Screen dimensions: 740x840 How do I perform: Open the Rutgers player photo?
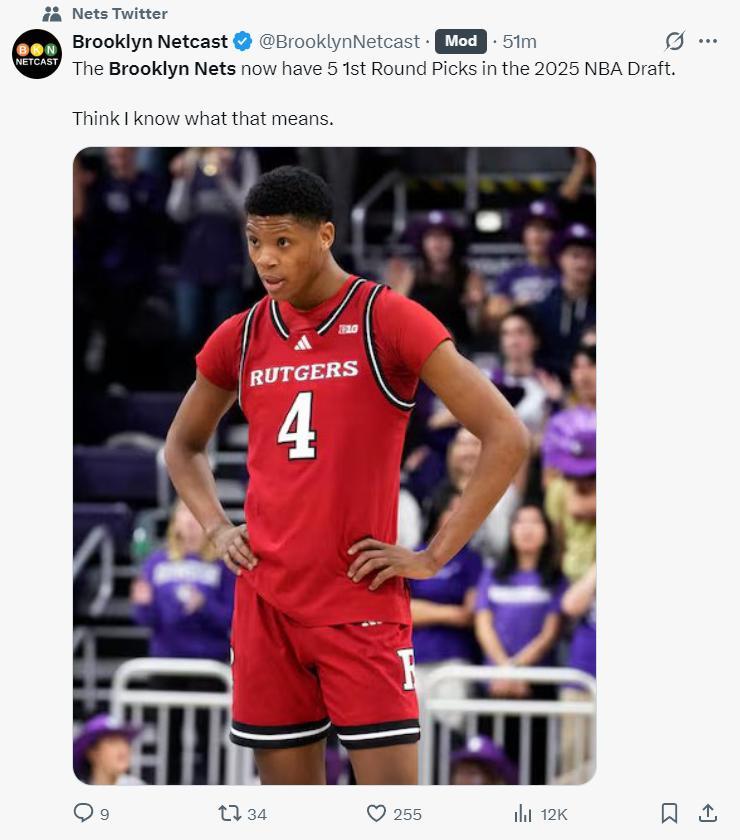(334, 465)
